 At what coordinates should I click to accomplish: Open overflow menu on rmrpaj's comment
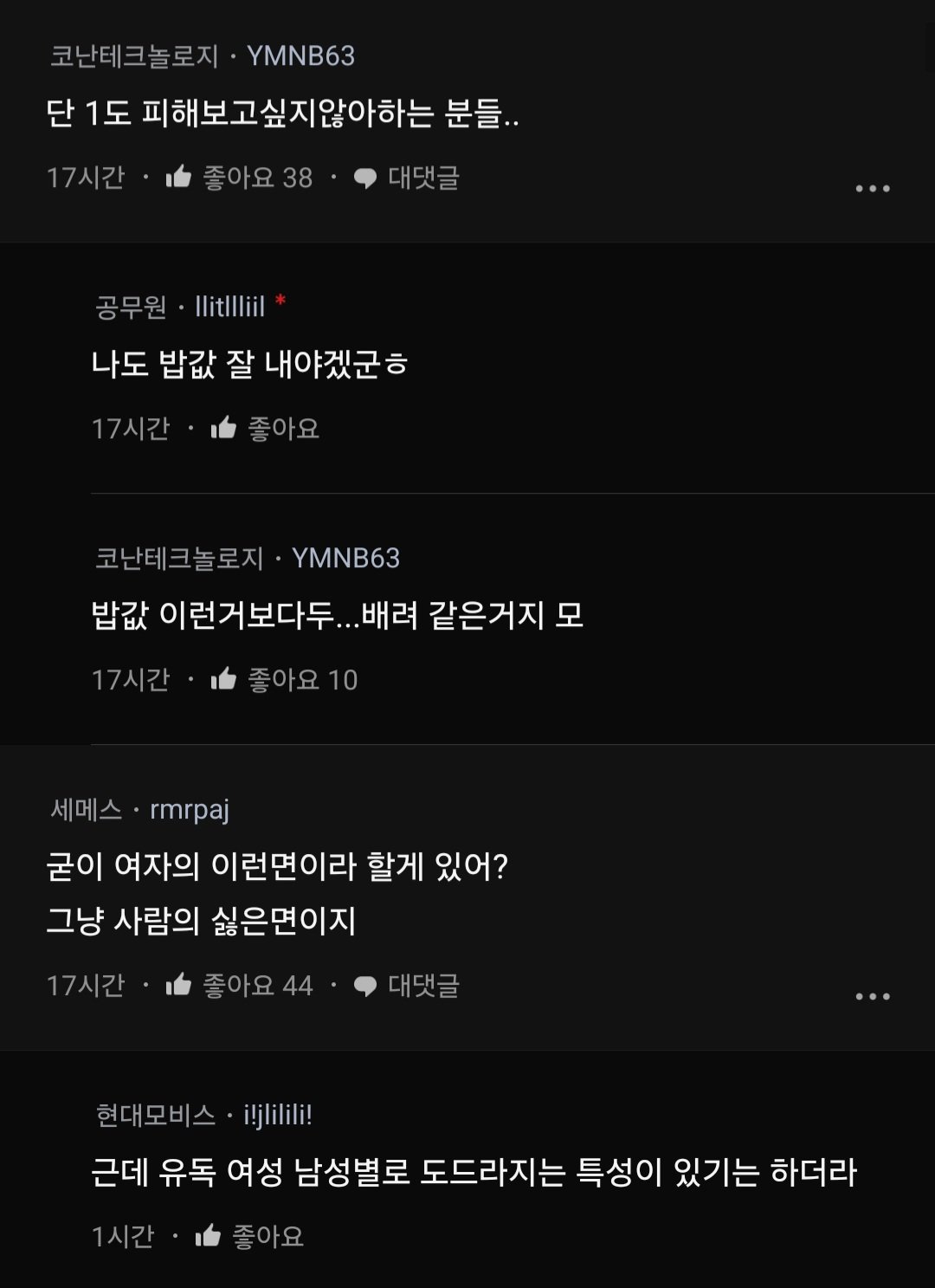(872, 996)
